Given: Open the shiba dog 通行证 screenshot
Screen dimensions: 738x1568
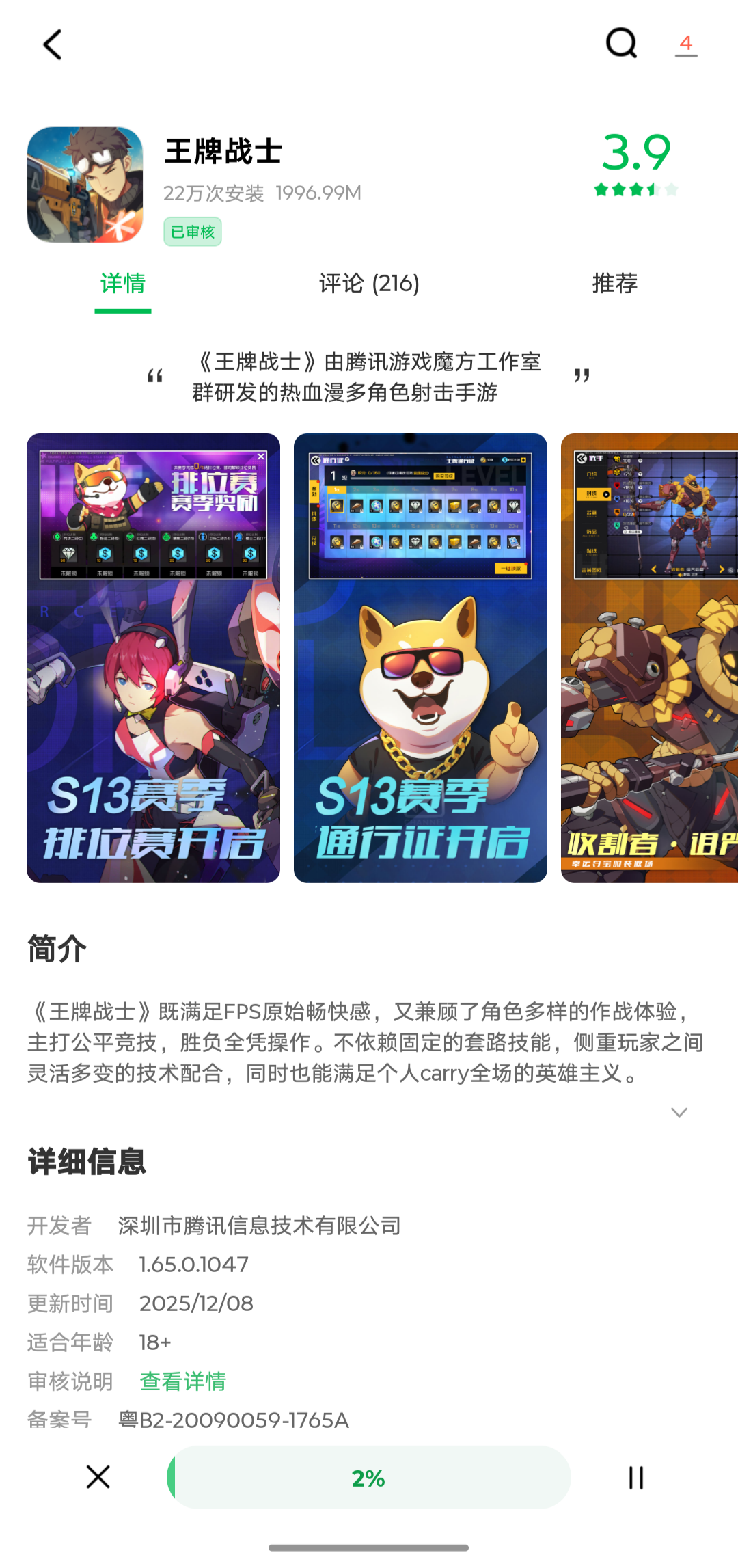Looking at the screenshot, I should pyautogui.click(x=419, y=656).
